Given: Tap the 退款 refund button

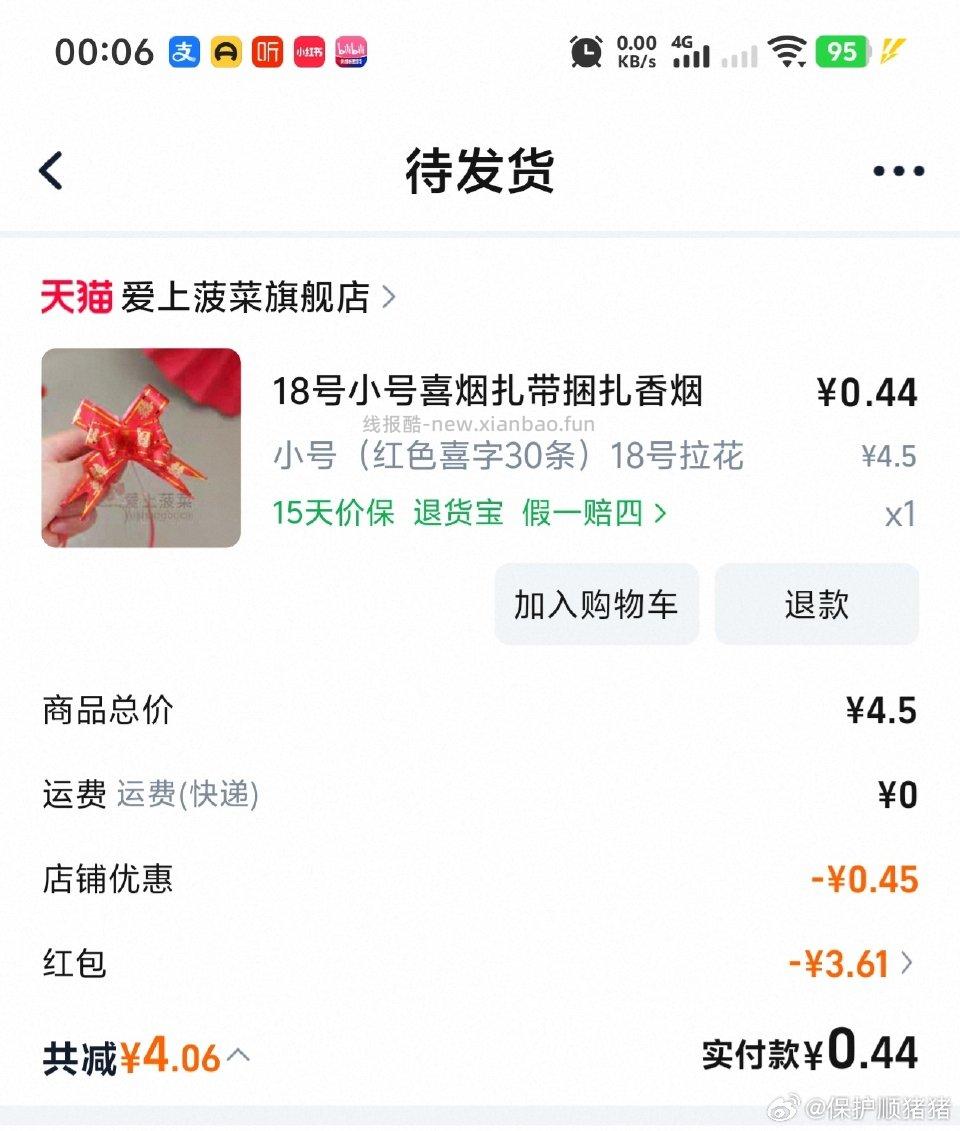Looking at the screenshot, I should pos(817,604).
